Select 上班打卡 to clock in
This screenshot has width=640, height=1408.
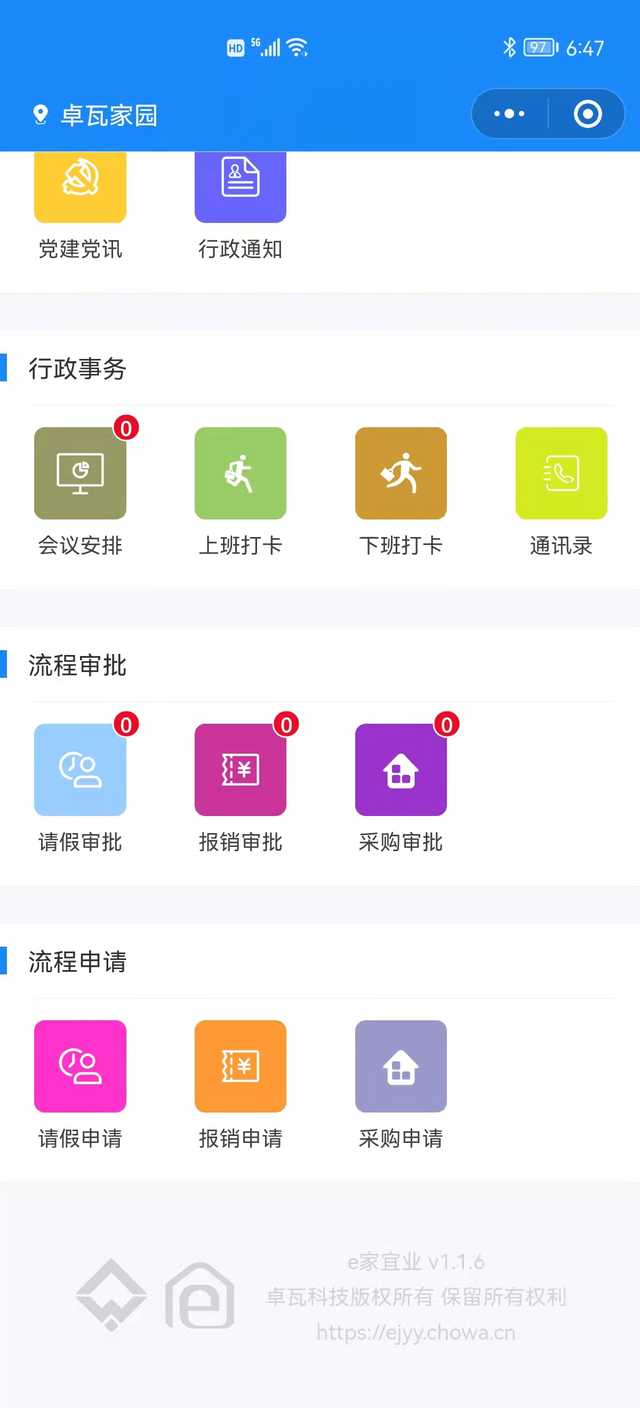click(x=240, y=492)
